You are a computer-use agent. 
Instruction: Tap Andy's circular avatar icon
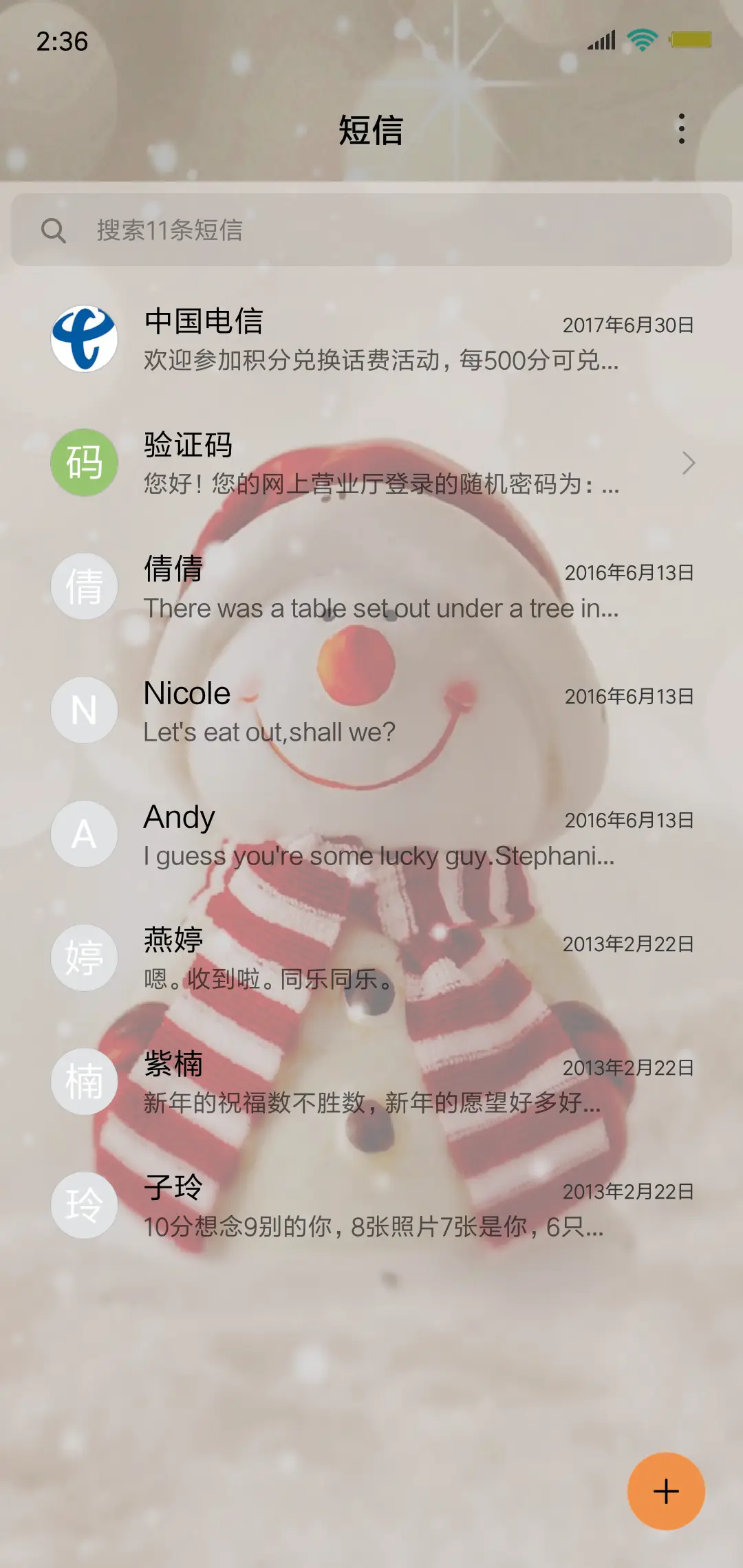click(84, 834)
